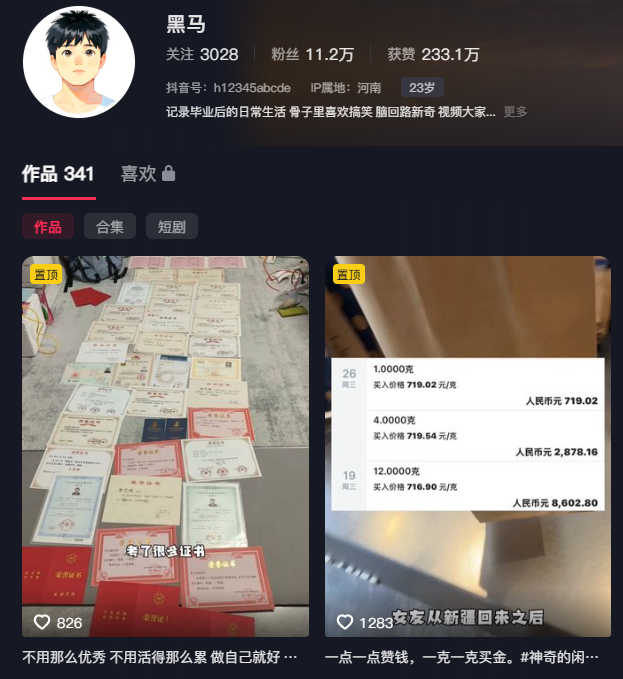This screenshot has height=679, width=623.
Task: Open the 黑马 profile avatar
Action: point(79,62)
